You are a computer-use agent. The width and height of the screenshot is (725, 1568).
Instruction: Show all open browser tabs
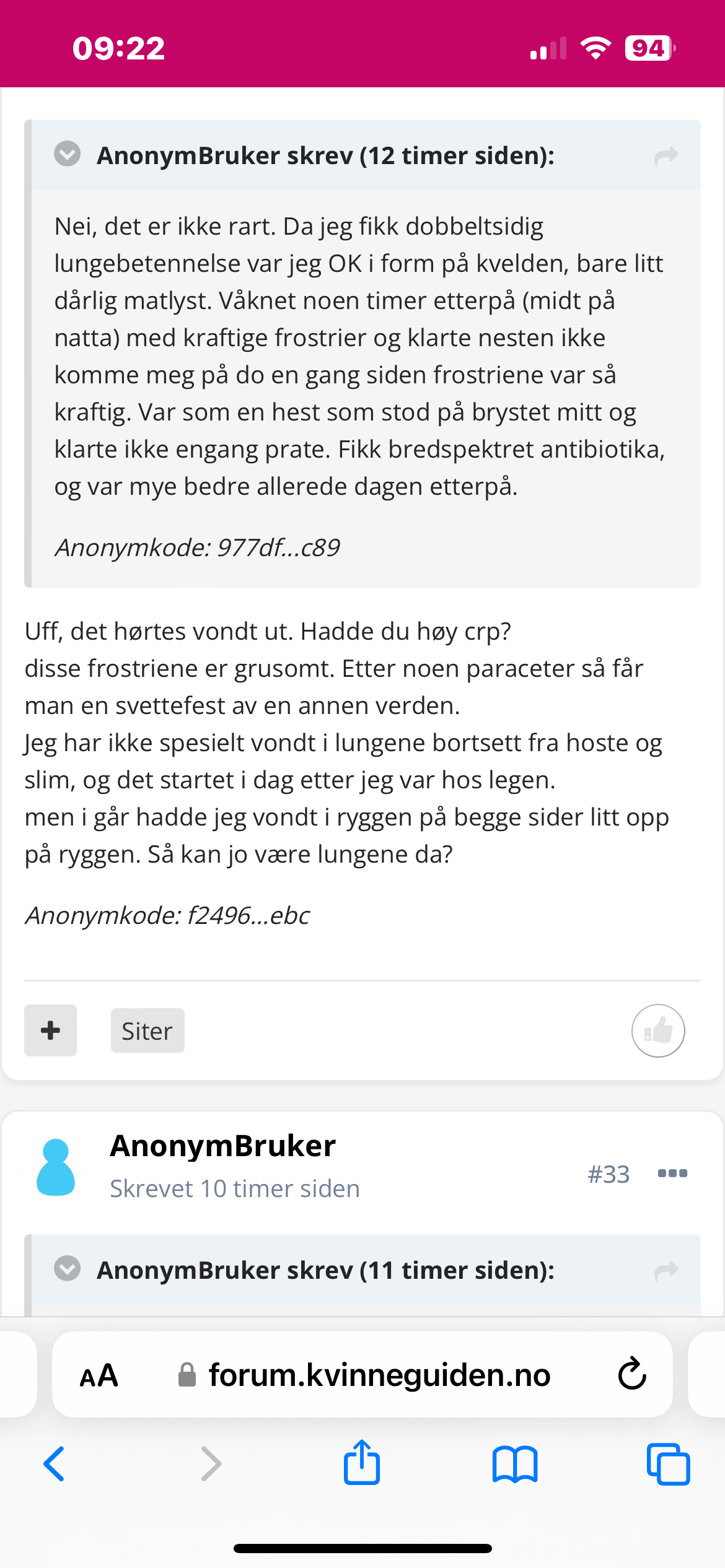668,1464
